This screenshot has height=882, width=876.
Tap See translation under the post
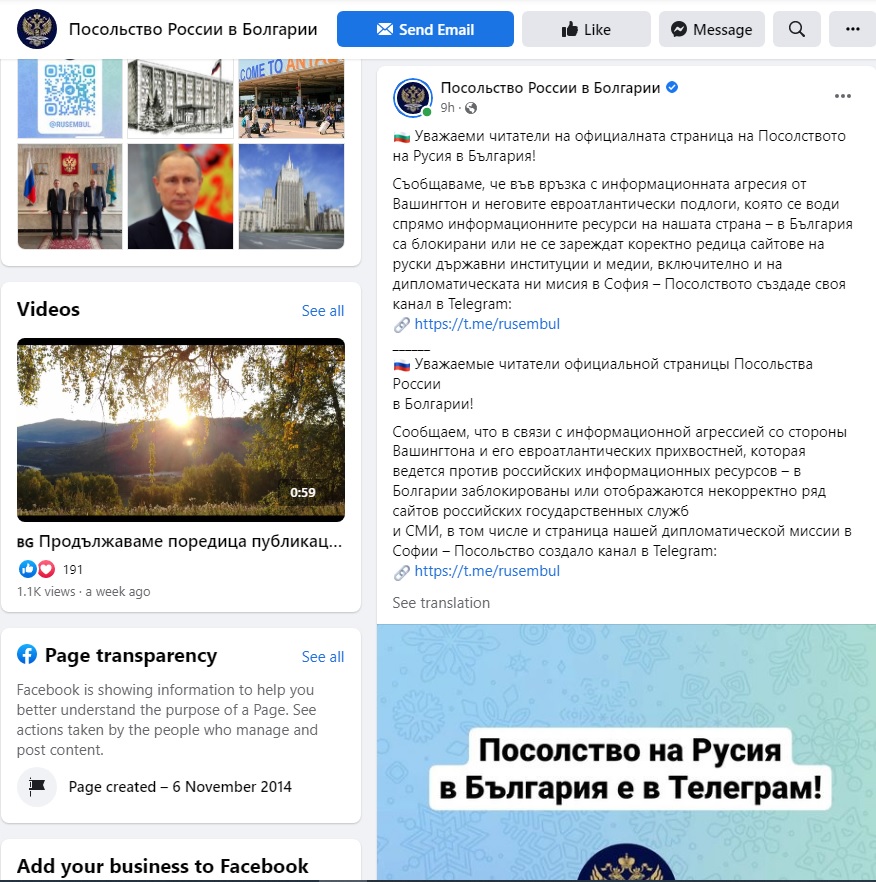tap(441, 603)
